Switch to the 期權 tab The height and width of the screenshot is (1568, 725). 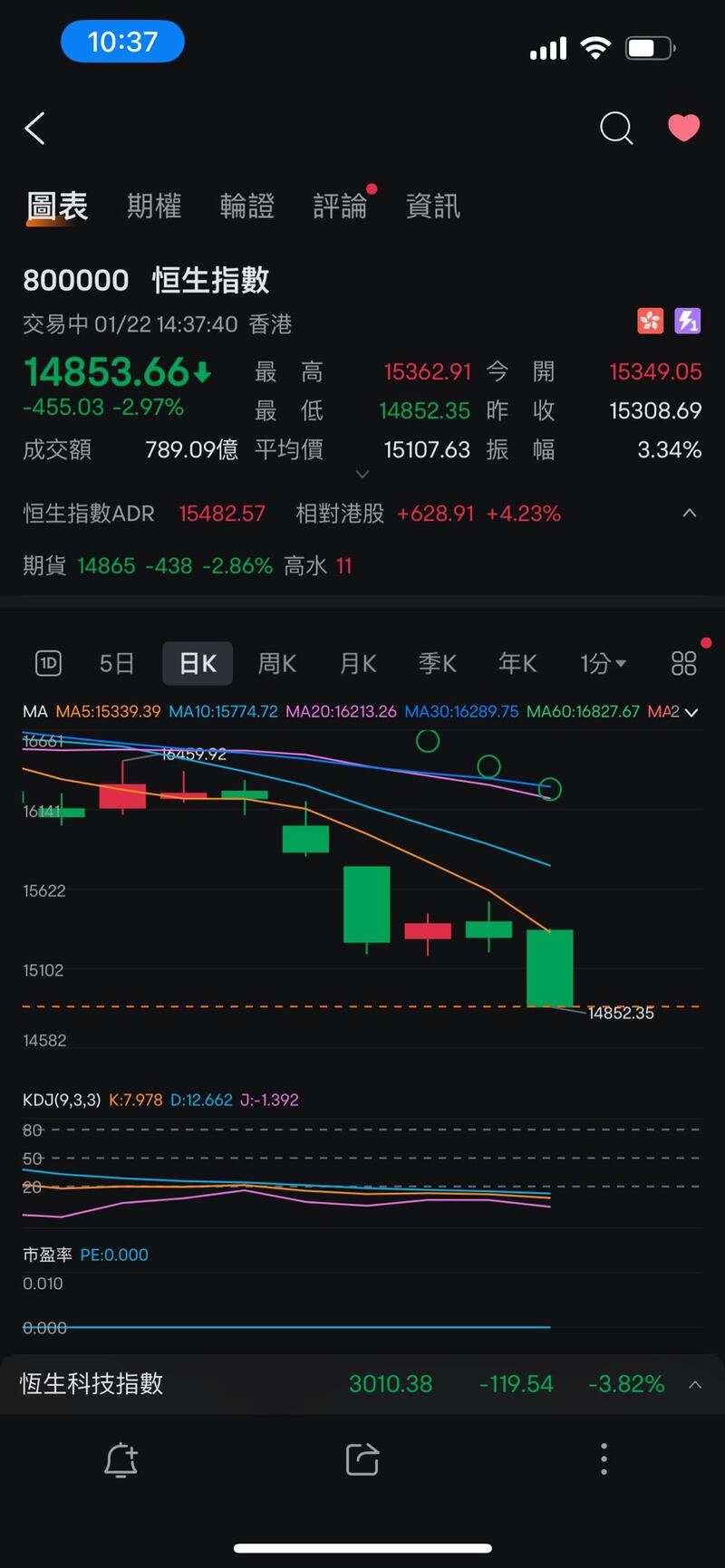coord(154,207)
